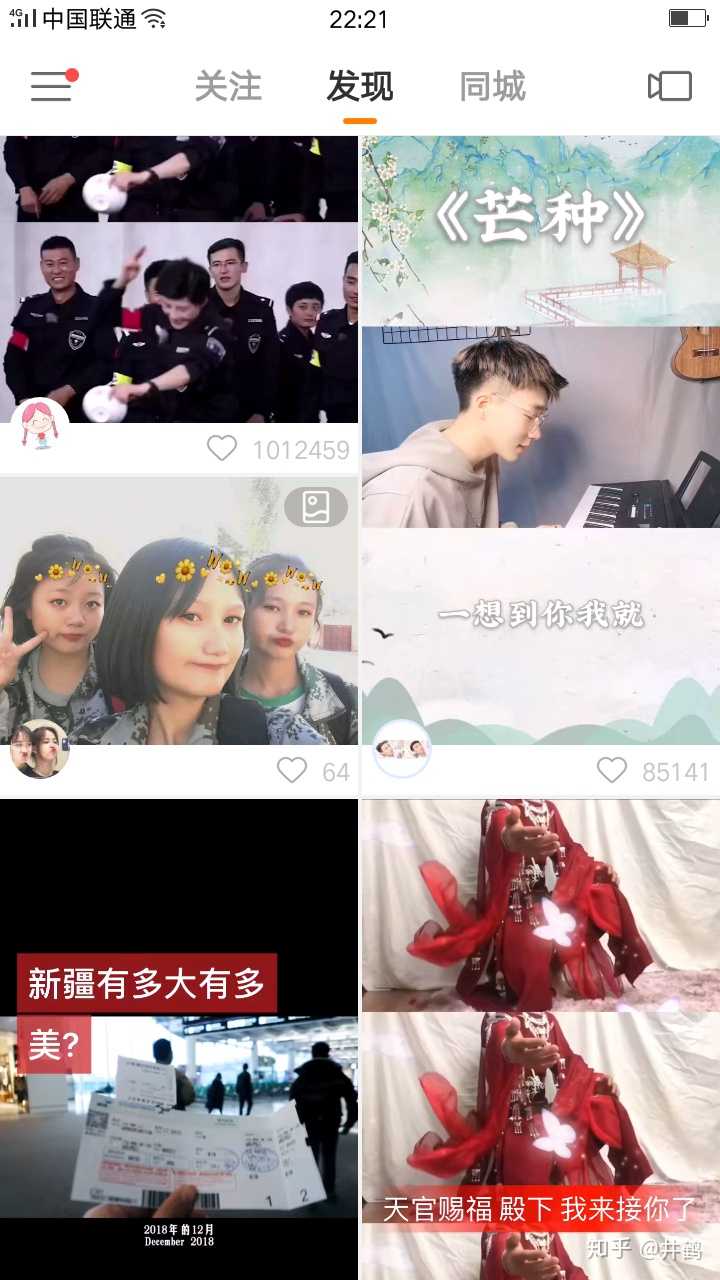Screen dimensions: 720x1280
Task: Like the video with 1012459 likes
Action: tap(222, 449)
